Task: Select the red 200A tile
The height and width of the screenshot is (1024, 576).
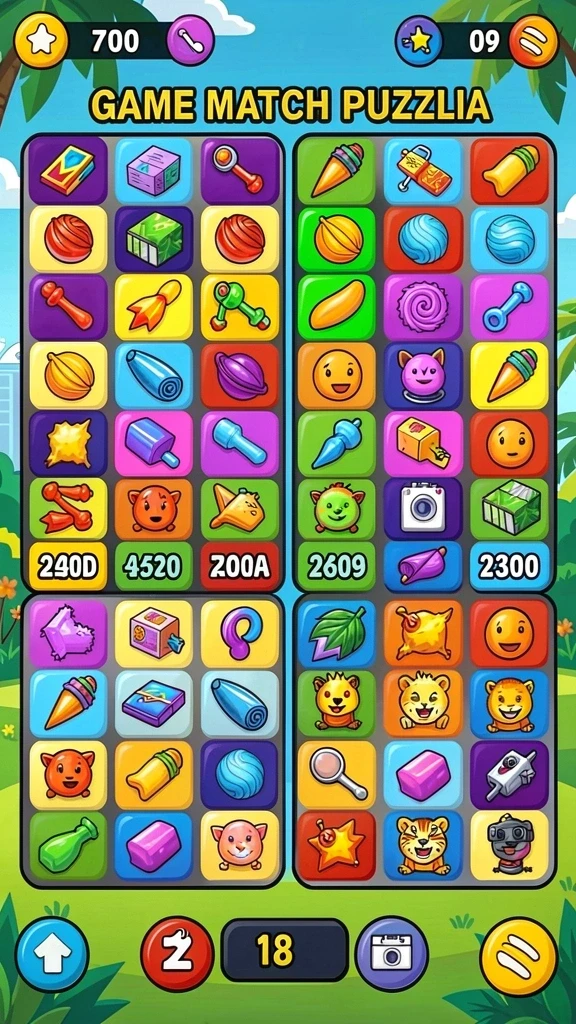Action: click(240, 566)
